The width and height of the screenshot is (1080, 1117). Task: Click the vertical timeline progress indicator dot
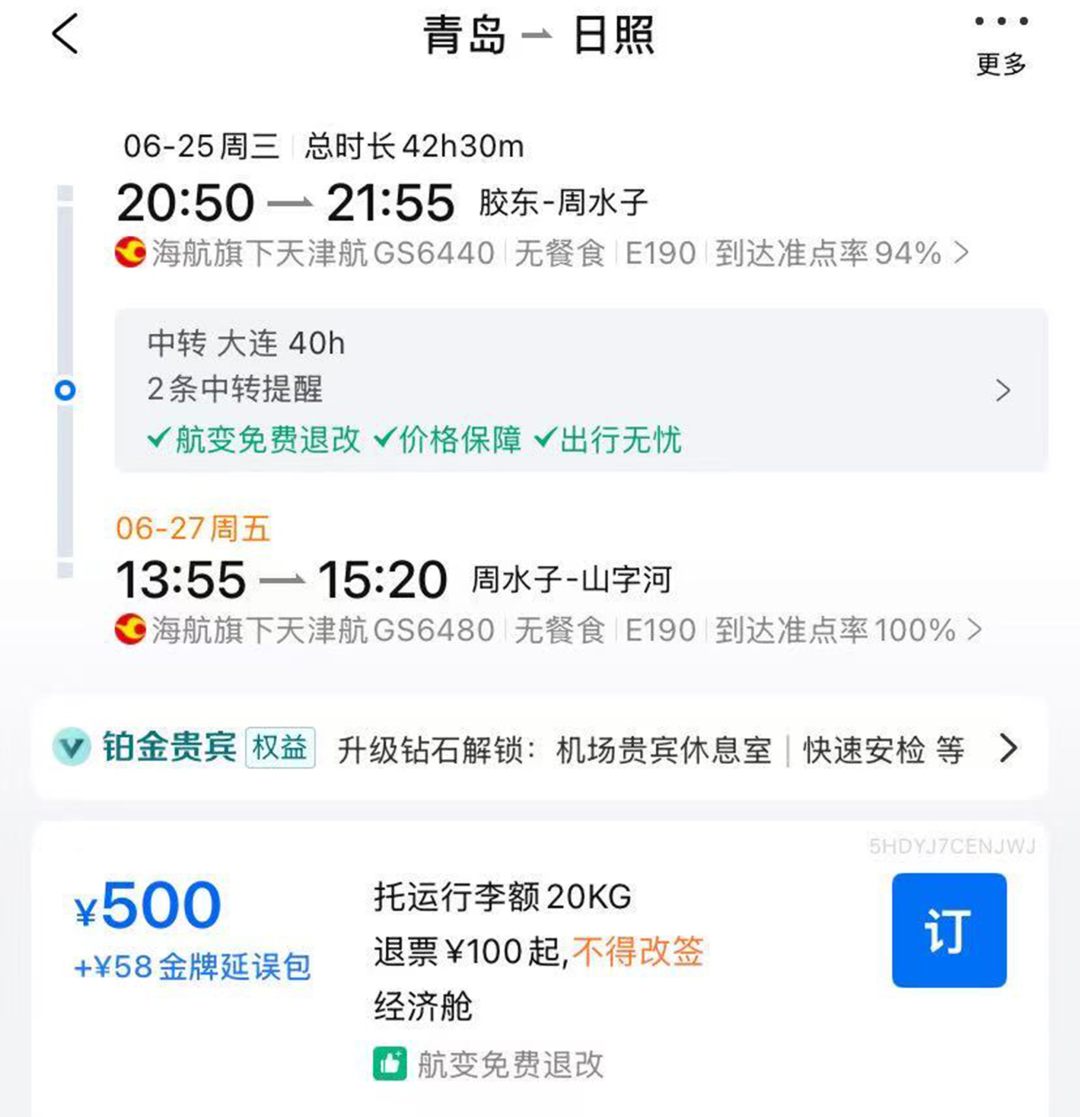(x=66, y=390)
